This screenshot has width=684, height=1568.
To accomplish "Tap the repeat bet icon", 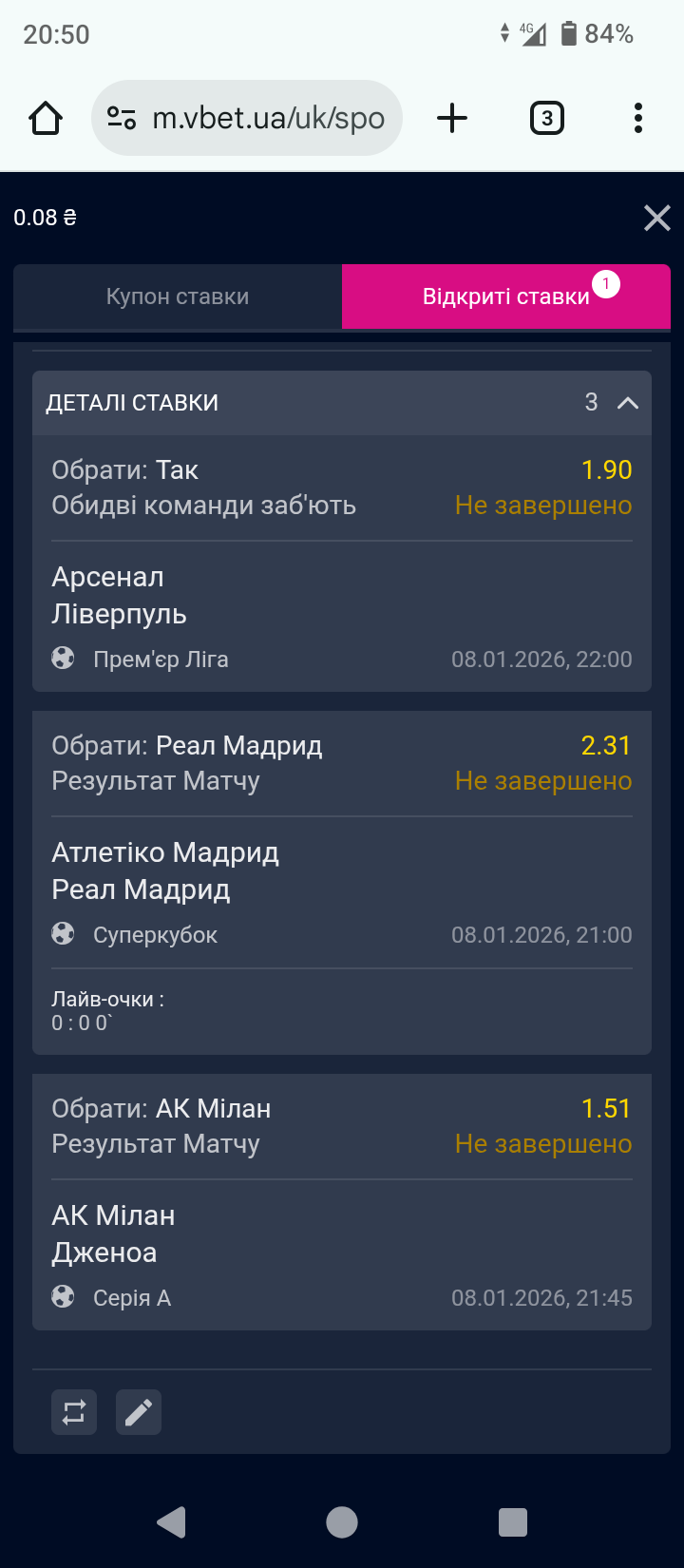I will [x=74, y=1412].
